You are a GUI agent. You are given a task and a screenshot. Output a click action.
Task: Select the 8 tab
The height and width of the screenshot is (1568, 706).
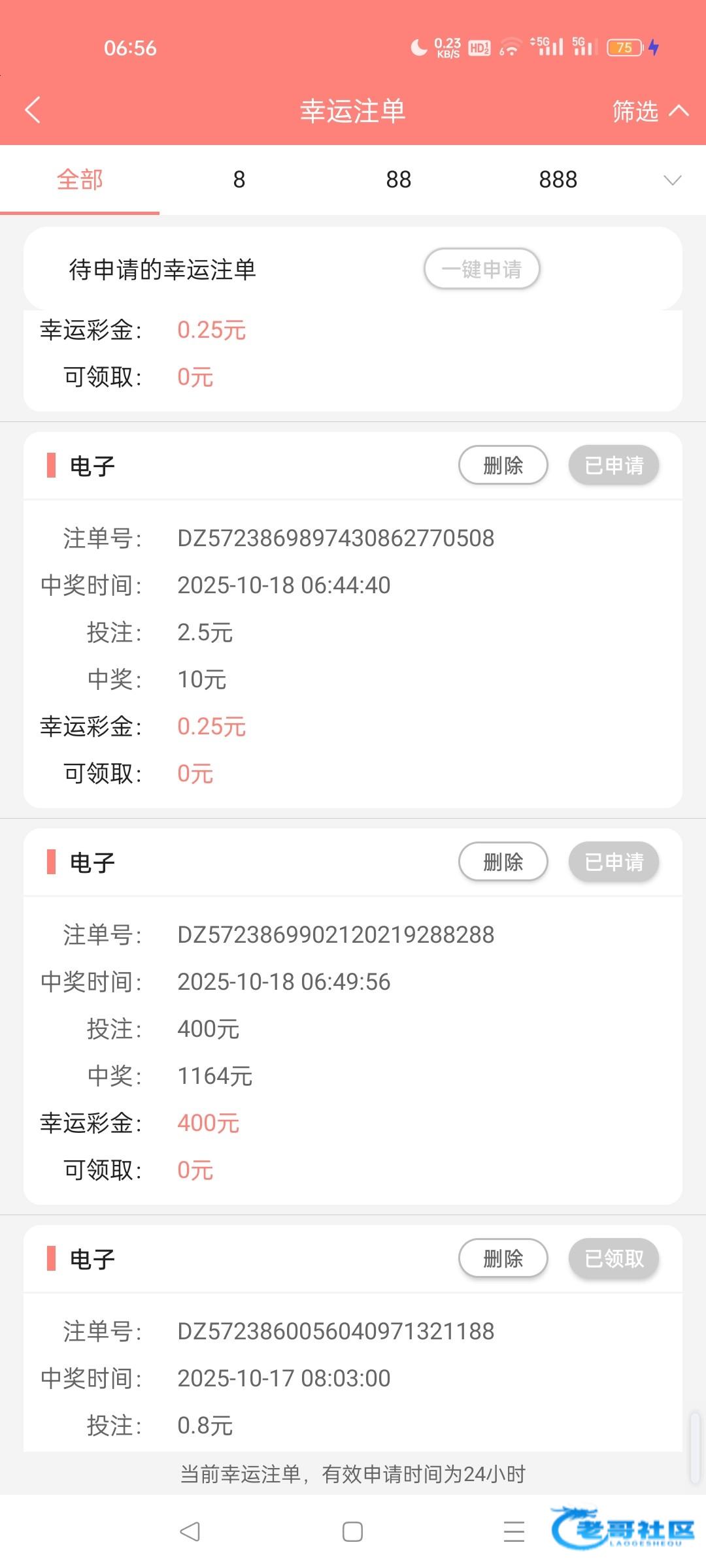(239, 180)
